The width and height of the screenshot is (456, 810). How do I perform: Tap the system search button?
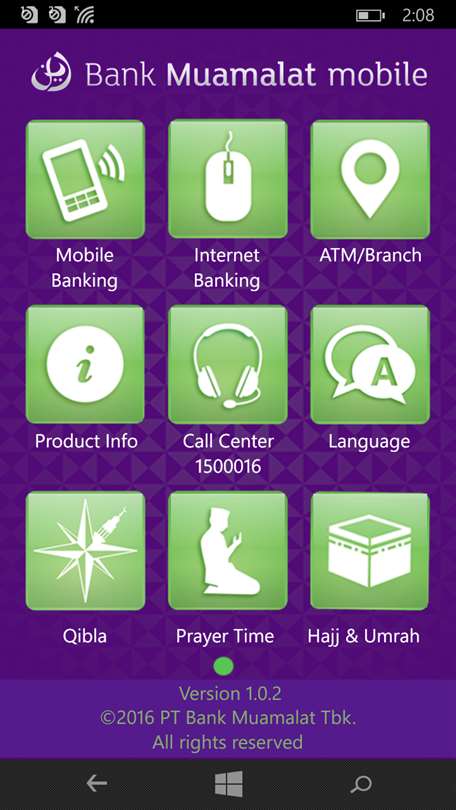tap(361, 784)
